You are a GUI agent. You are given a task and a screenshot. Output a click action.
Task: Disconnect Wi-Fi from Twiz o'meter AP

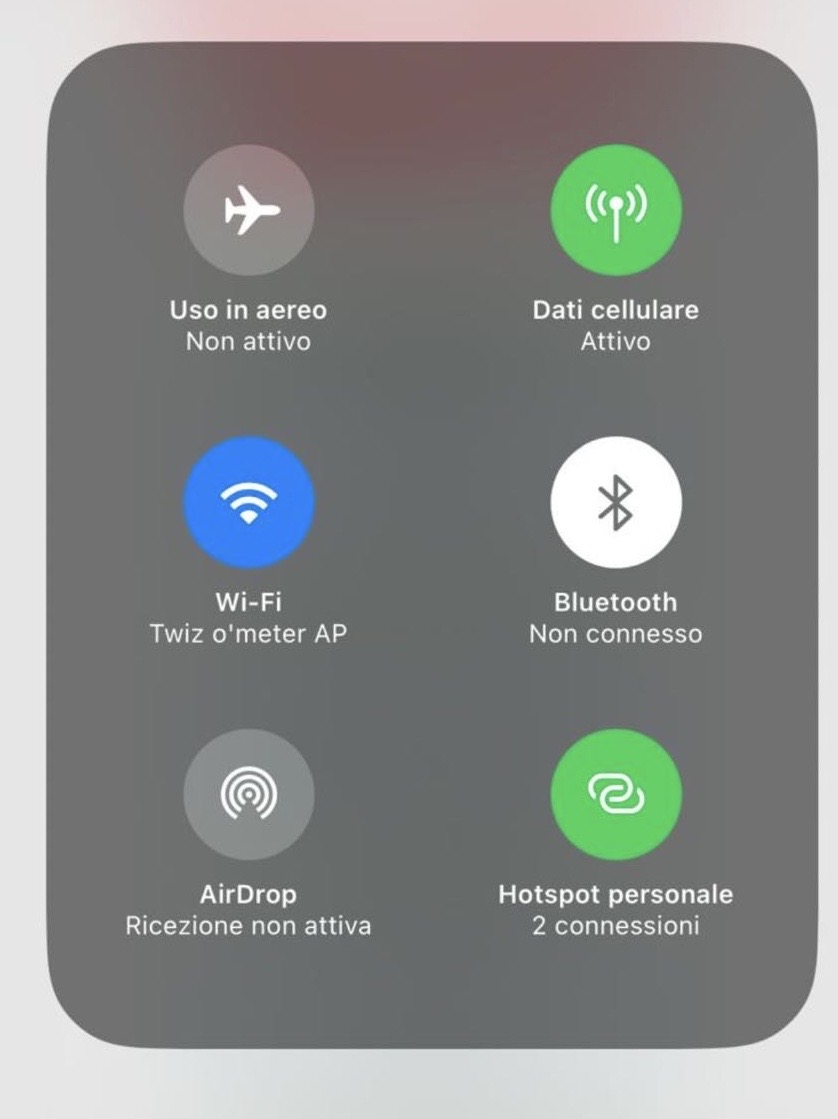[248, 502]
